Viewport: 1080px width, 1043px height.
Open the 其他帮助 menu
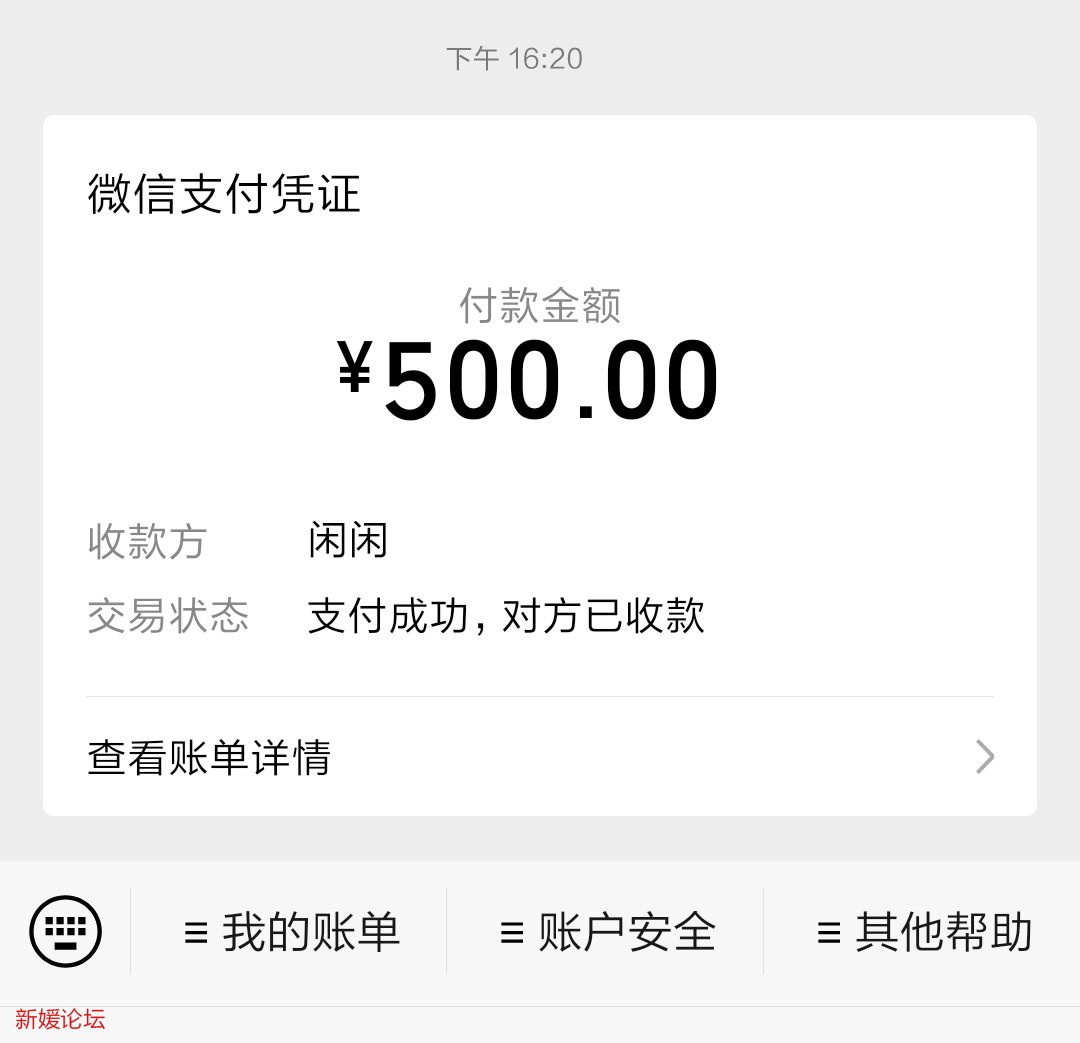tap(924, 932)
